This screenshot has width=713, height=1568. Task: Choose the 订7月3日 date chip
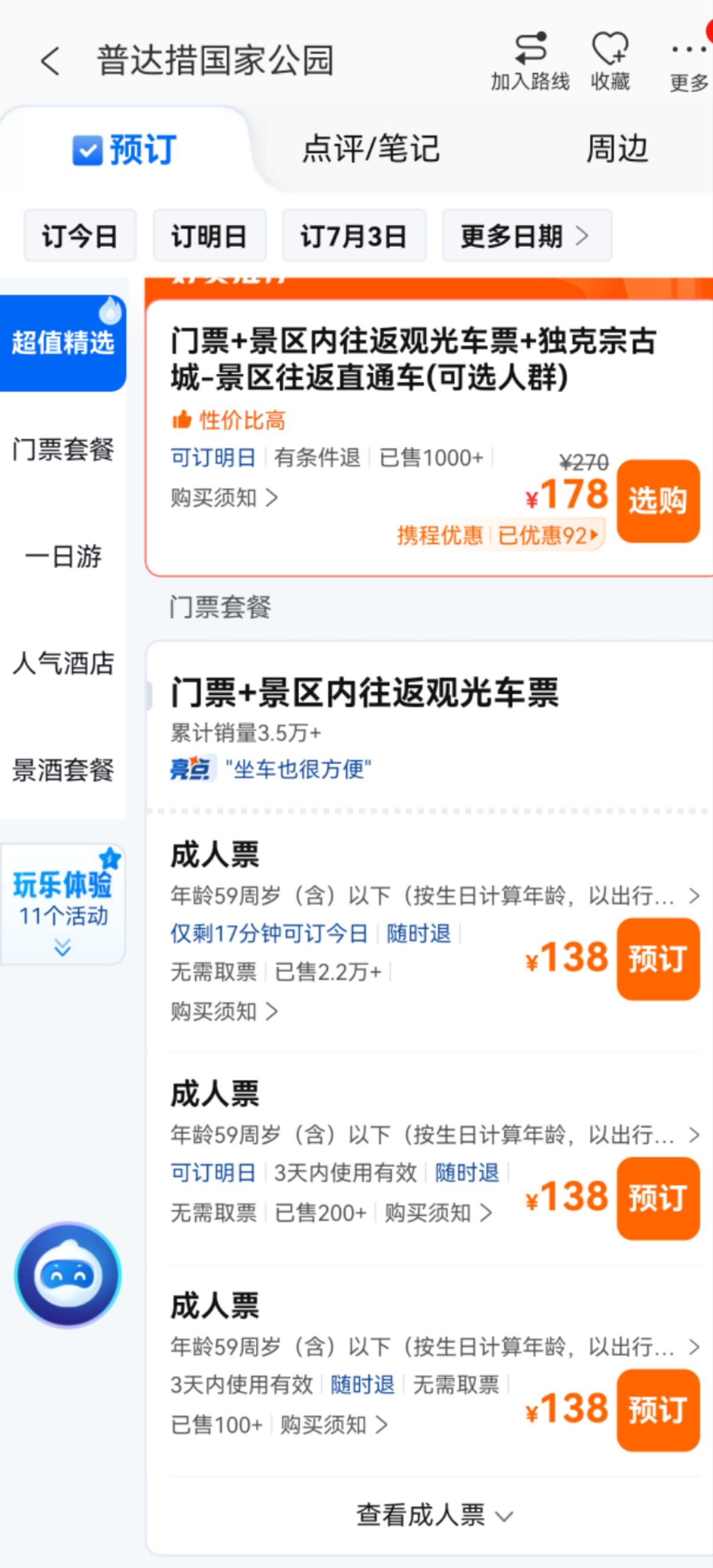click(x=354, y=236)
